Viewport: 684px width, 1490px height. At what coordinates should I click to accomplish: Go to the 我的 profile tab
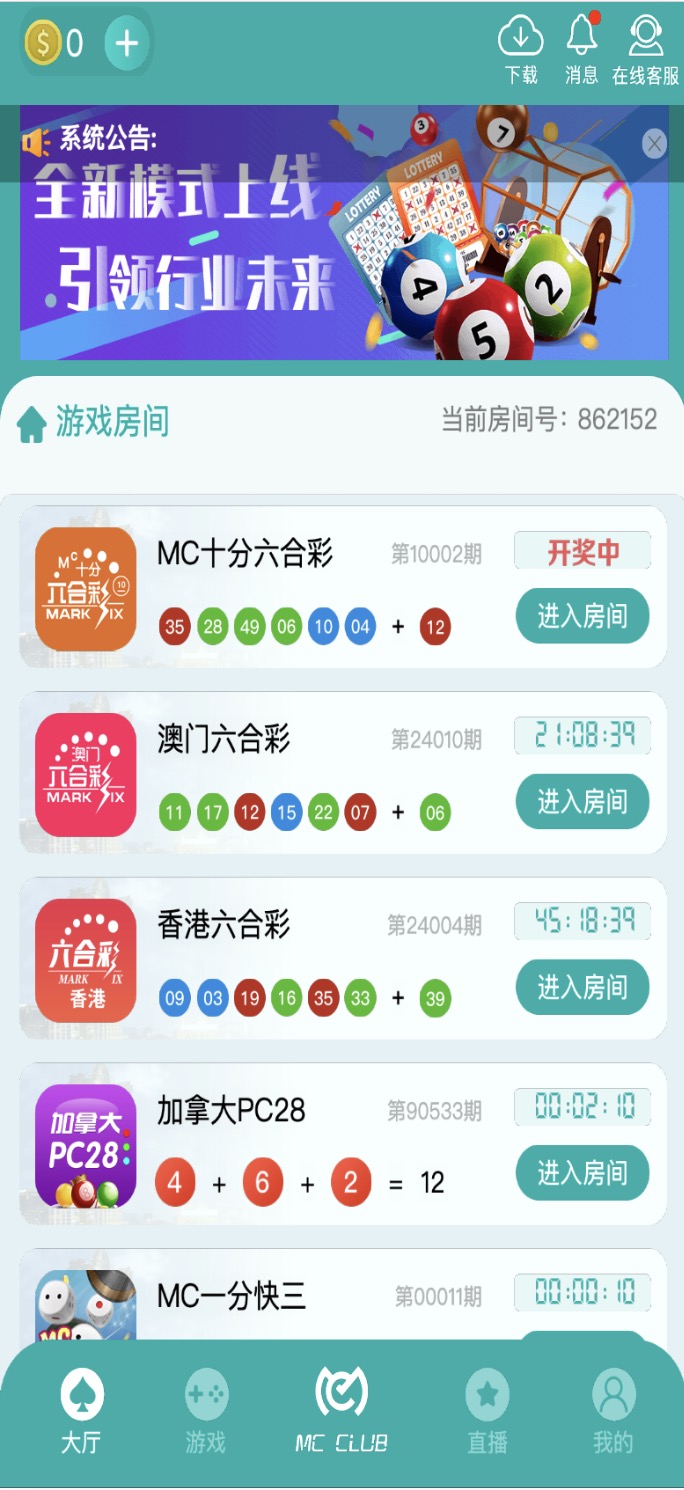[x=613, y=1412]
